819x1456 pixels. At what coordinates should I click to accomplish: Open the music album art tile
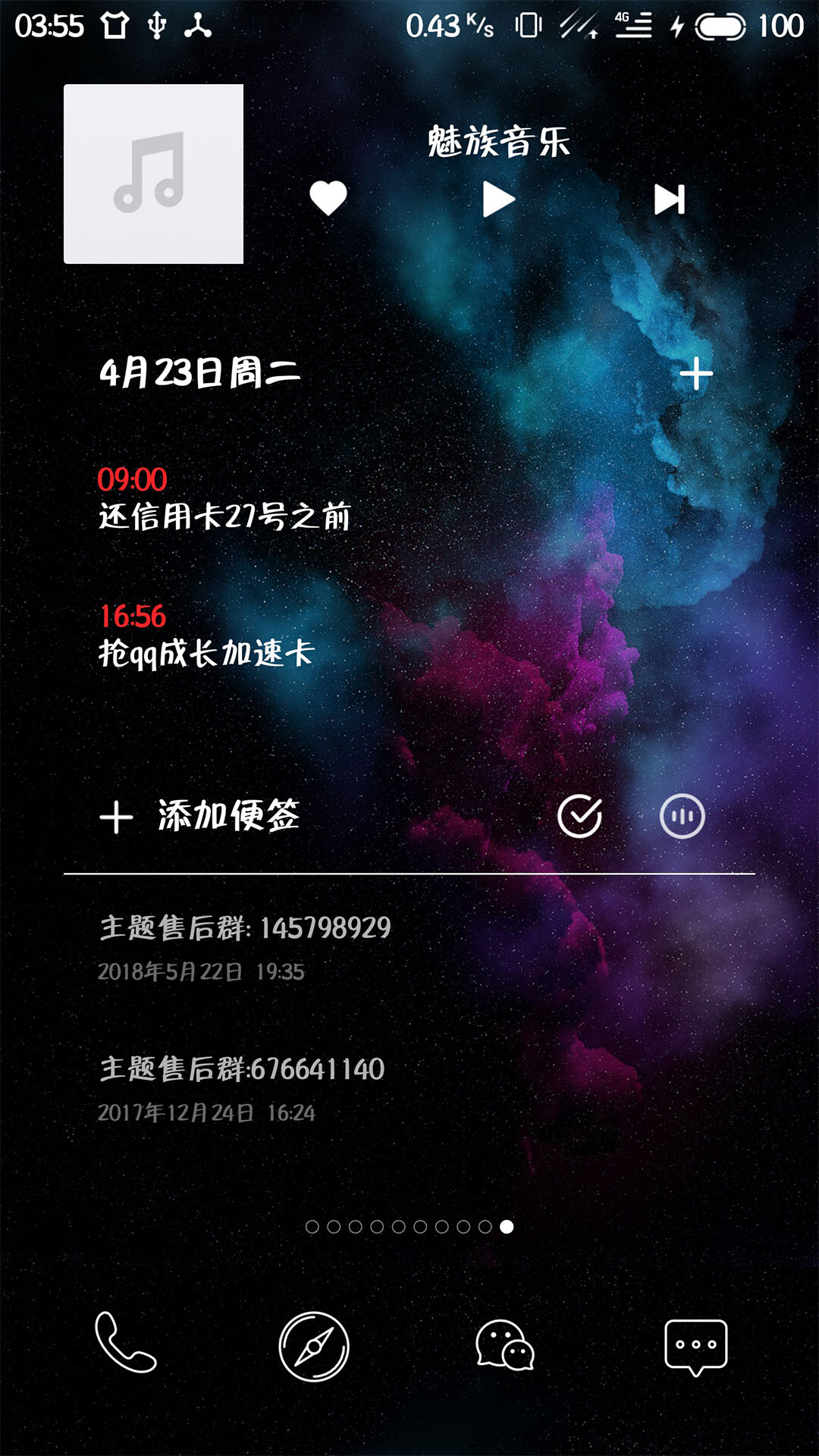(x=153, y=174)
